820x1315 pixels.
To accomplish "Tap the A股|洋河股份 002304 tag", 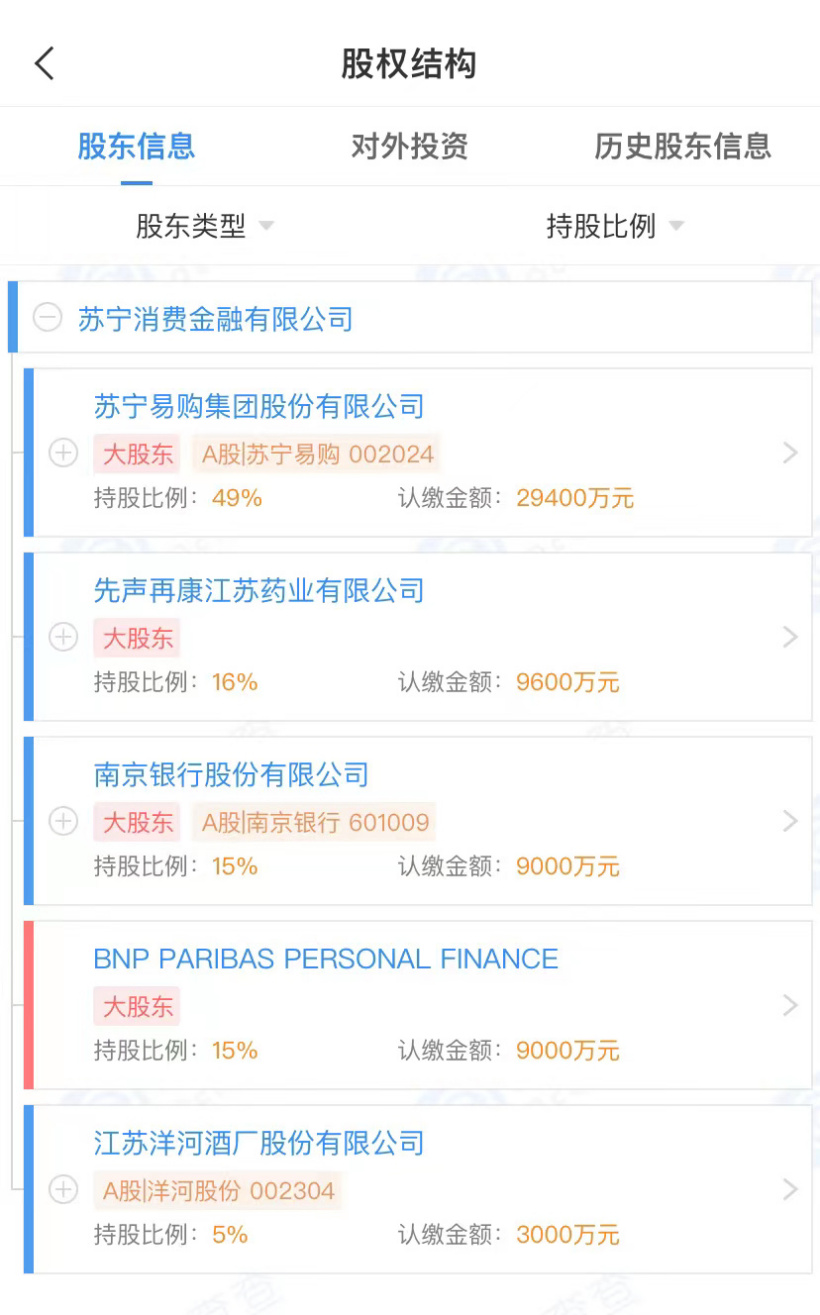I will (218, 1190).
